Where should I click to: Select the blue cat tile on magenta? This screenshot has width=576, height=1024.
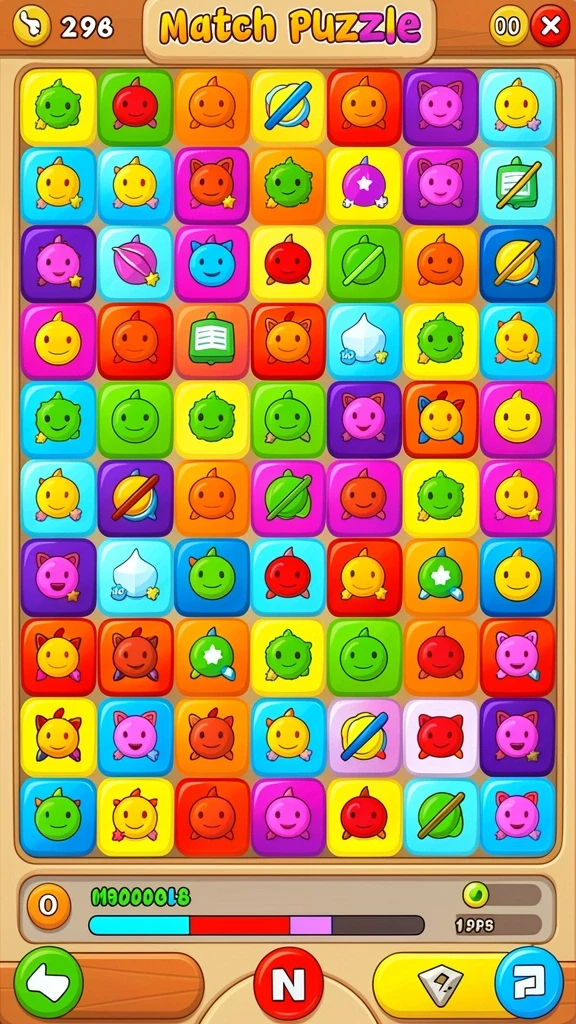coord(212,263)
